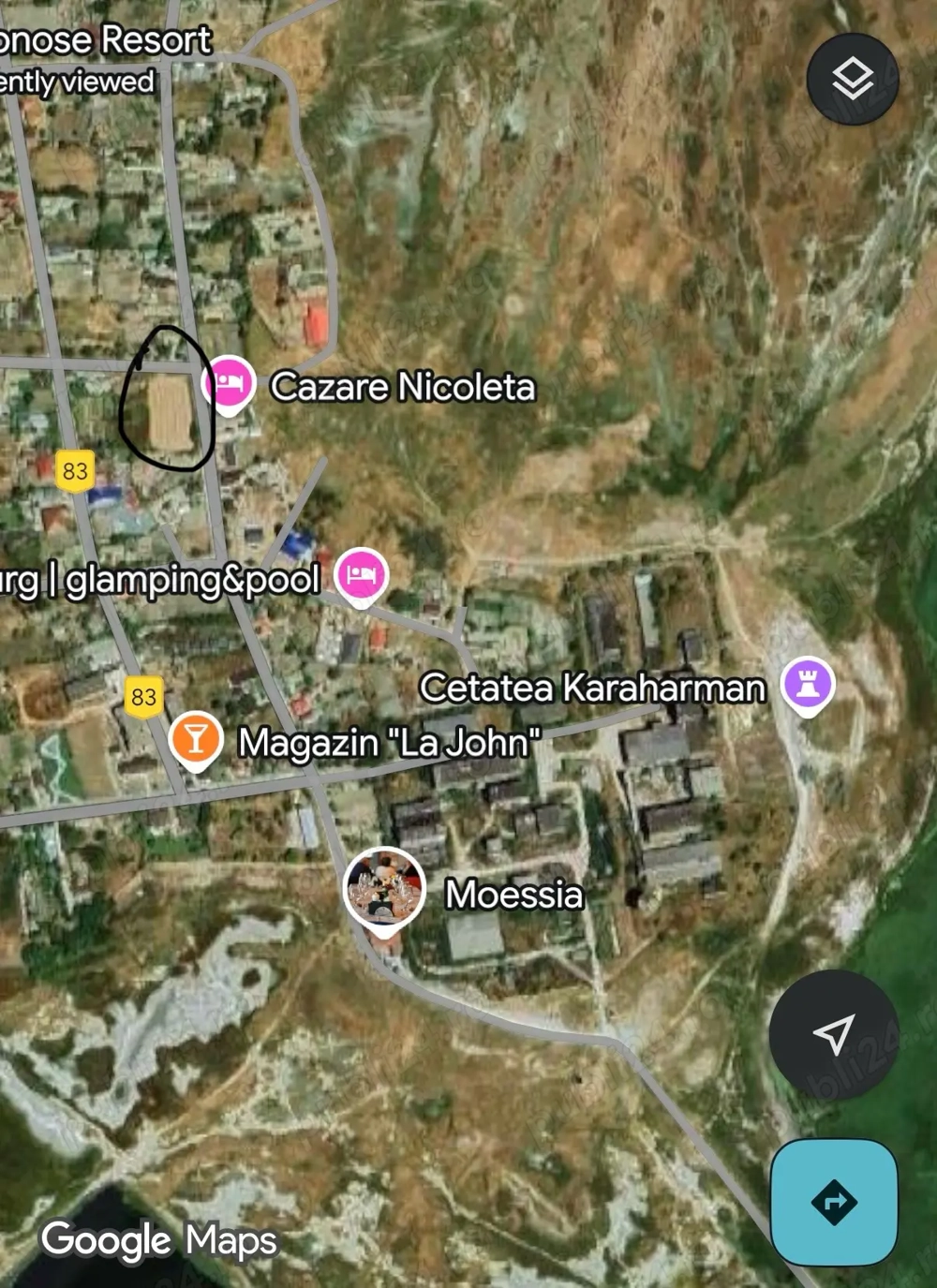Open the Moessia photo pin

[x=383, y=887]
